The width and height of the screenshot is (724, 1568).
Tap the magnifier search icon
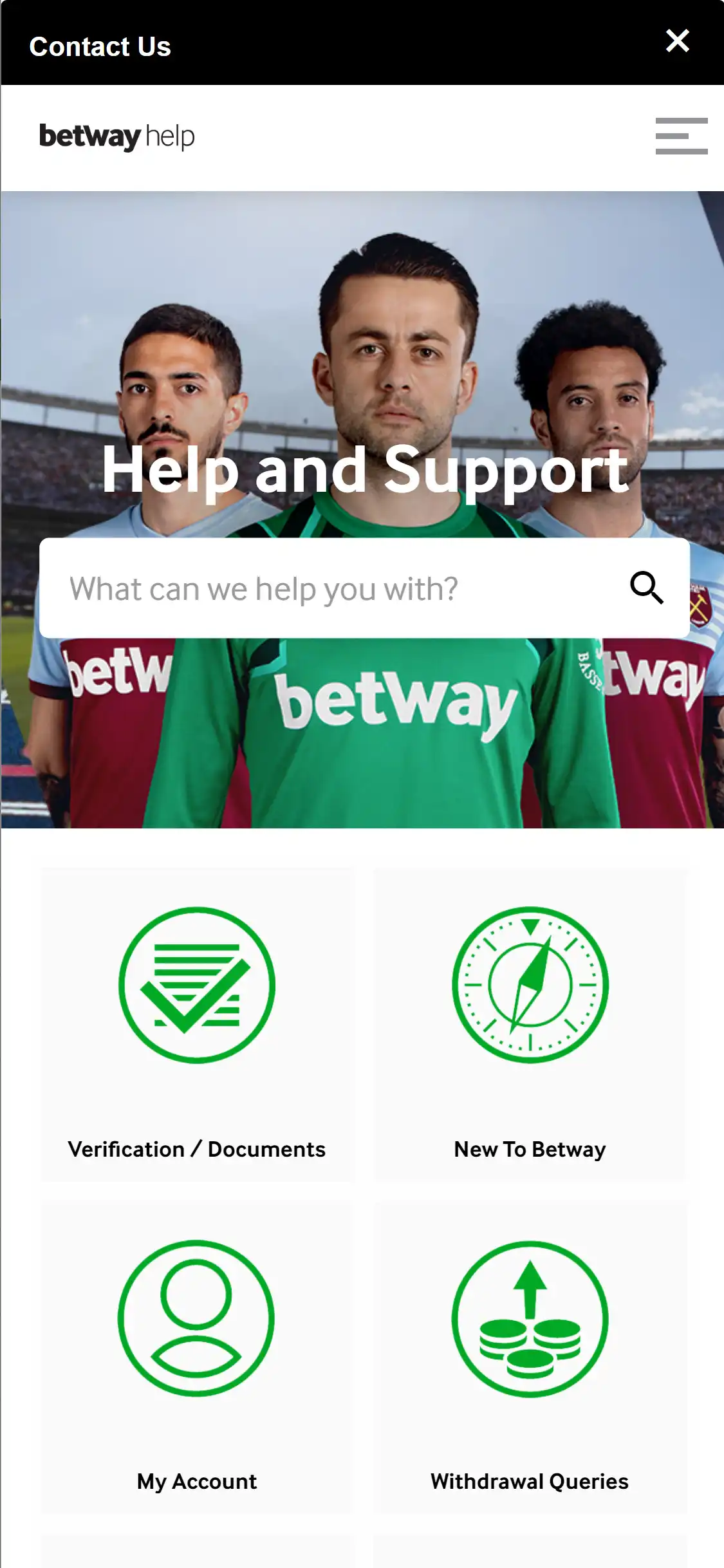[646, 588]
